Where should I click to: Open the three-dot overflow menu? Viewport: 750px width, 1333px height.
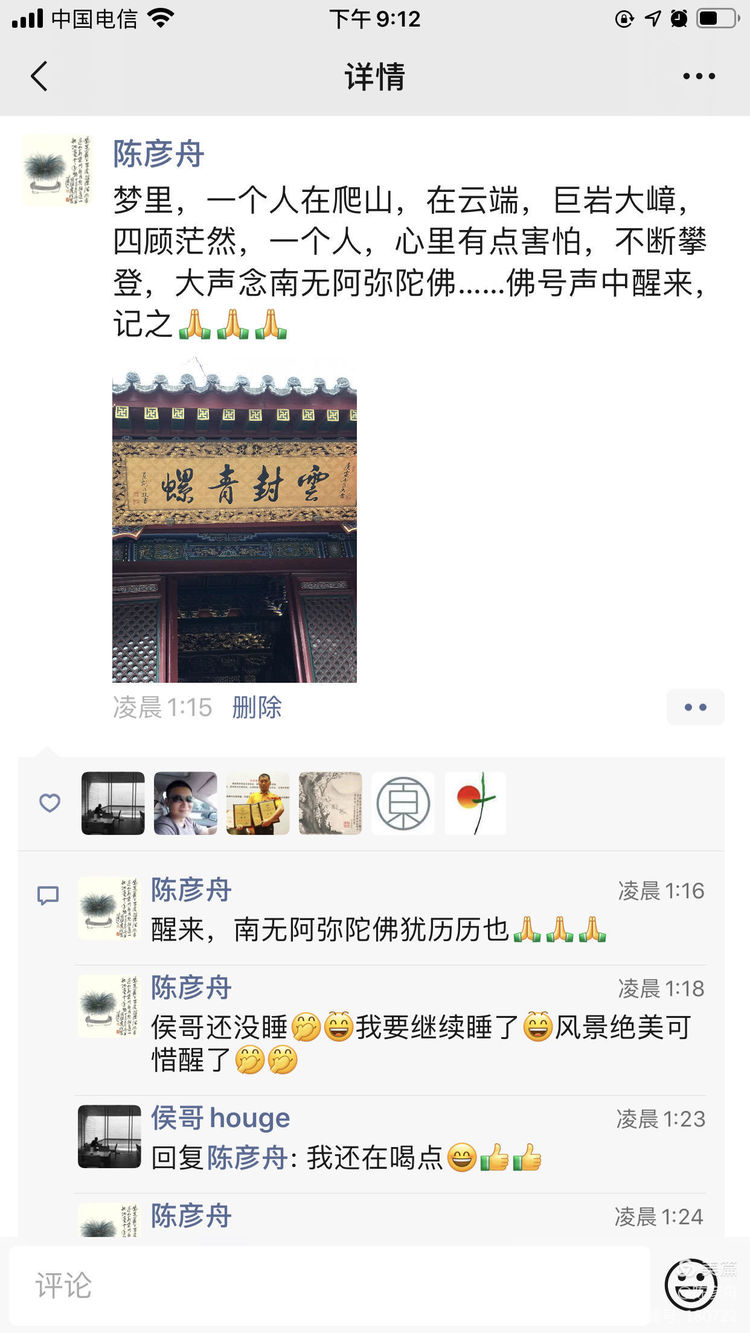699,77
